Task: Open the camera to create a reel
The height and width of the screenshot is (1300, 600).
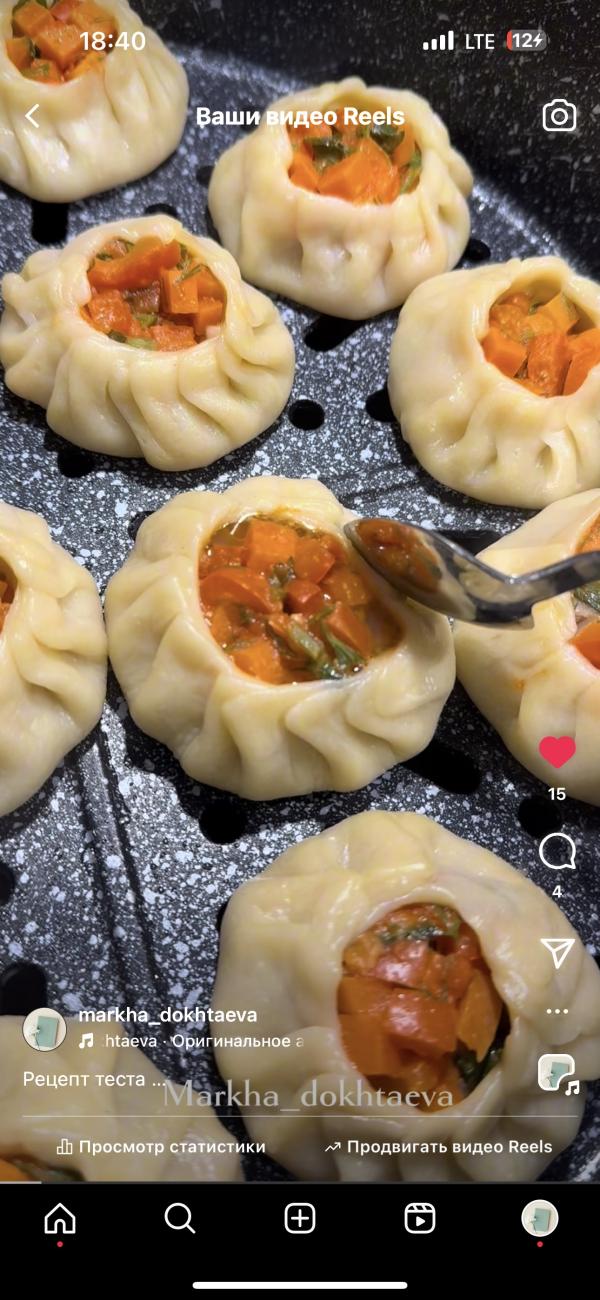Action: coord(559,116)
